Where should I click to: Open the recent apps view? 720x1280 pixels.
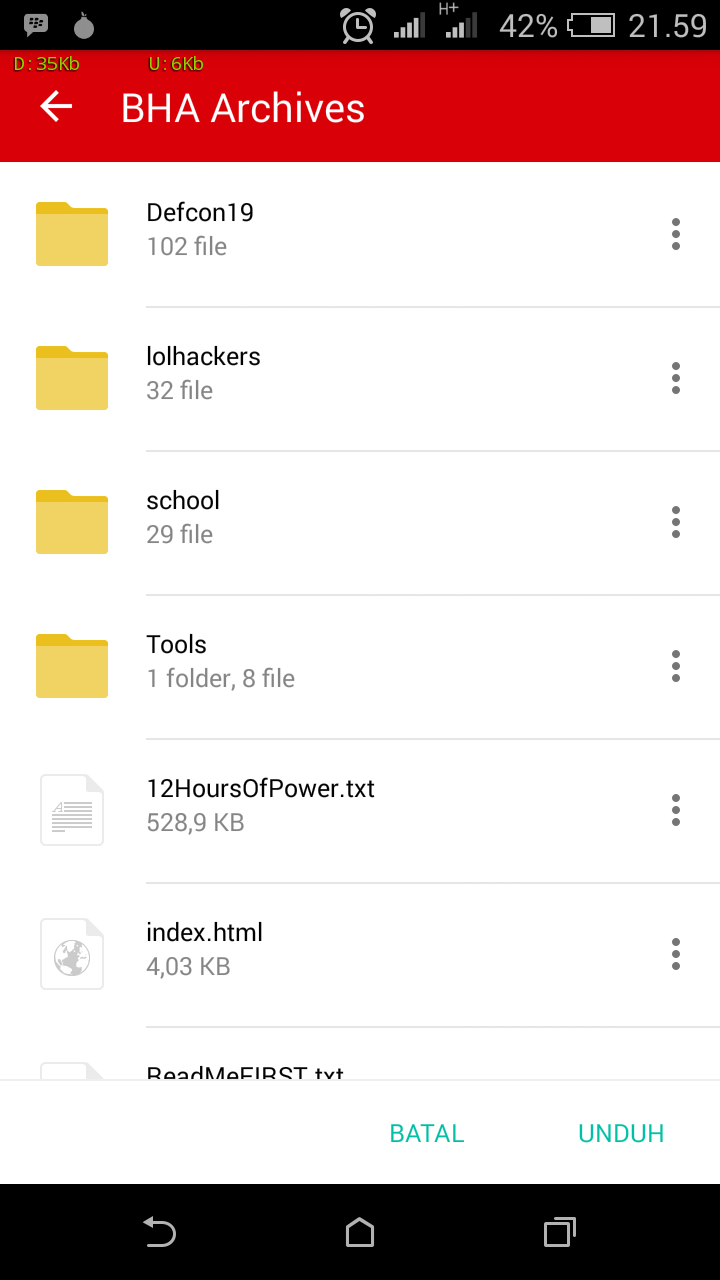[559, 1233]
